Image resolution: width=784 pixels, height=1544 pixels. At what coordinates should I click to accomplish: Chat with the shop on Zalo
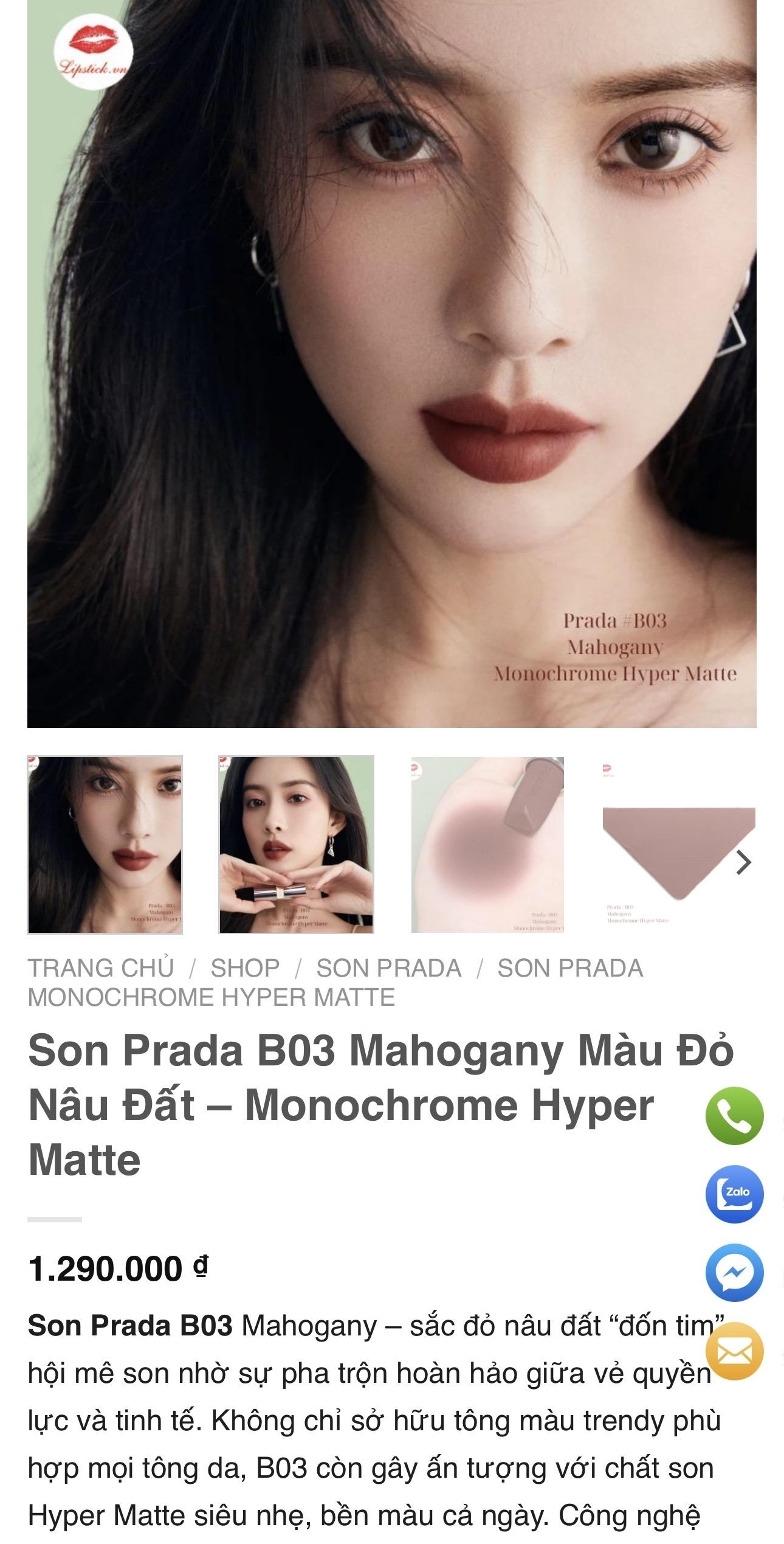(734, 1194)
